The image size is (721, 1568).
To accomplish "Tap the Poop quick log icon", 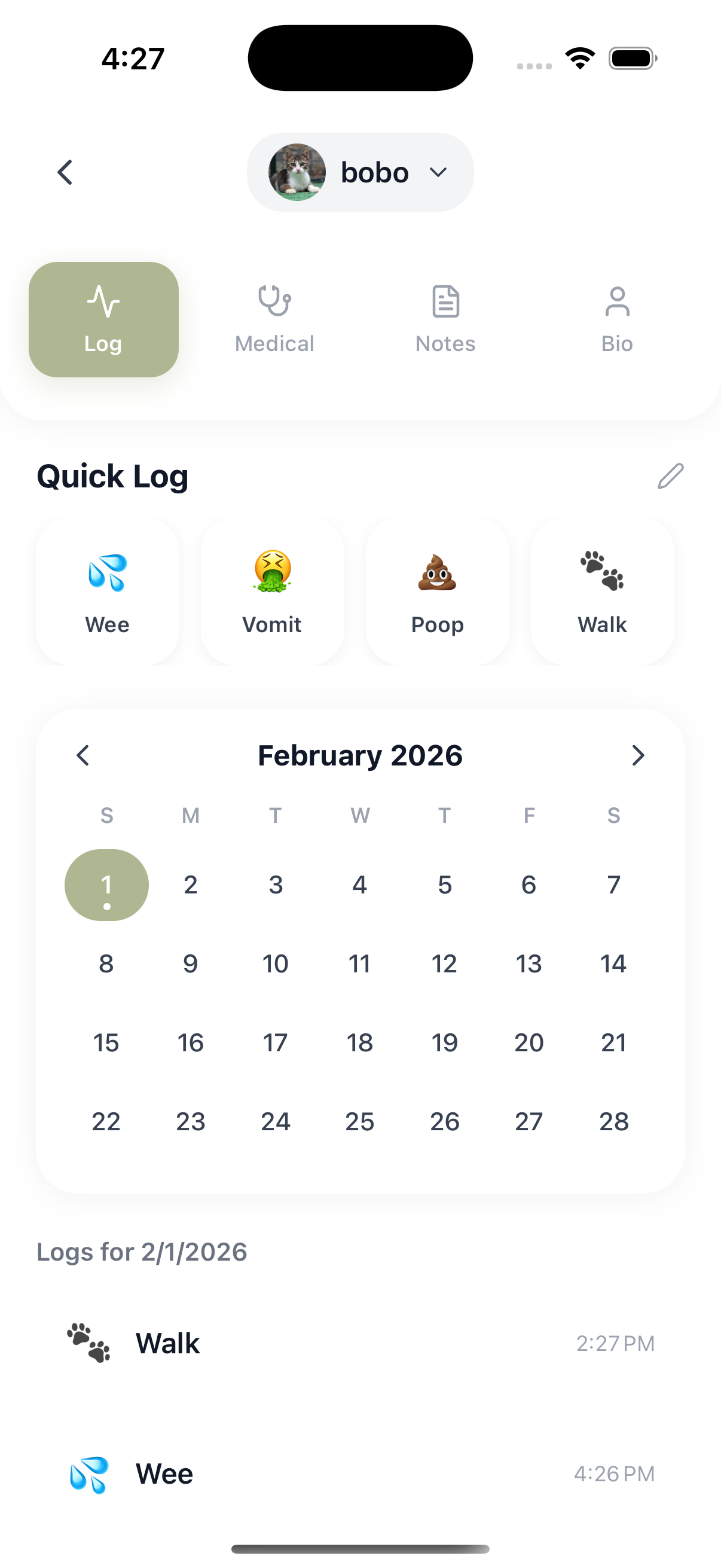I will click(x=438, y=573).
